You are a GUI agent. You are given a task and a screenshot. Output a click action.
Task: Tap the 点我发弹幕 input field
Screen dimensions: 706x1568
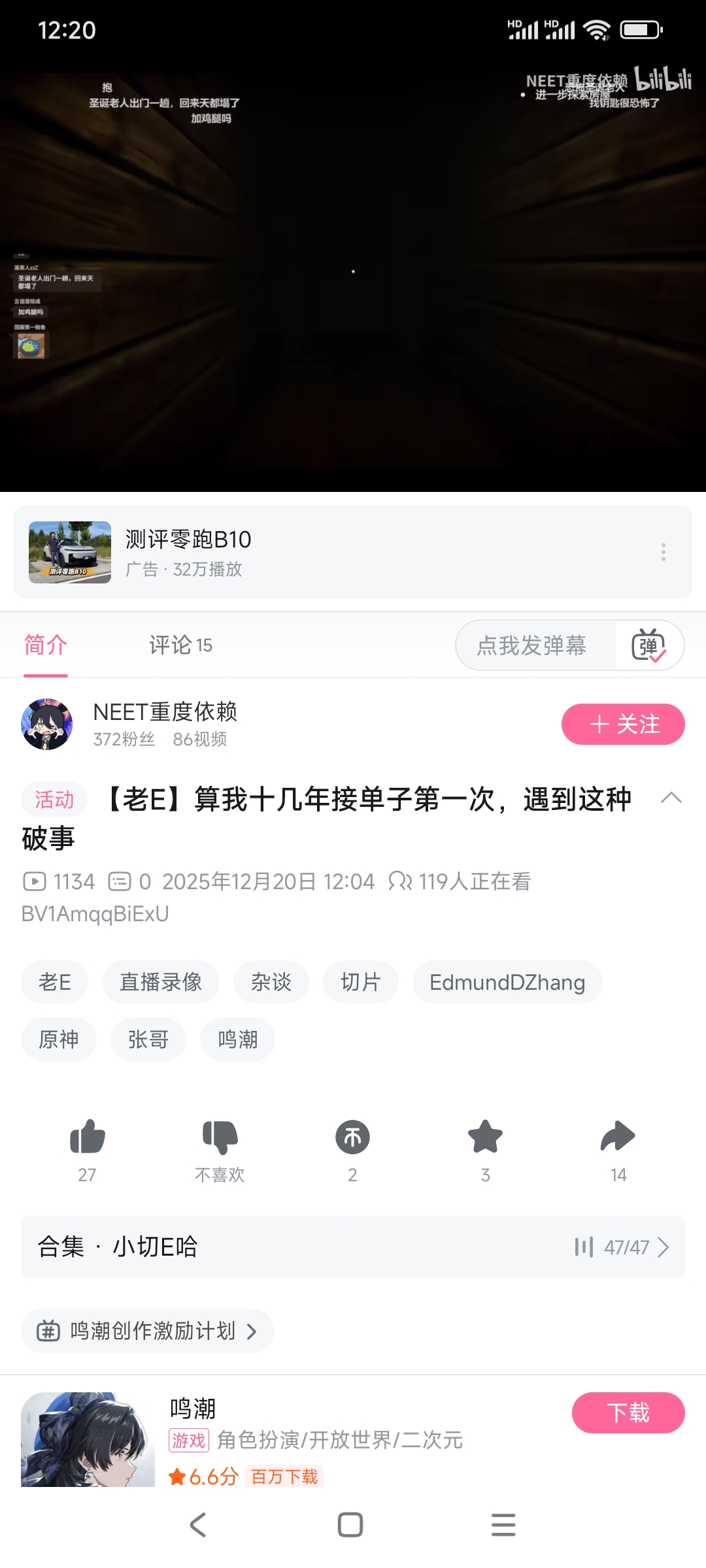[532, 645]
